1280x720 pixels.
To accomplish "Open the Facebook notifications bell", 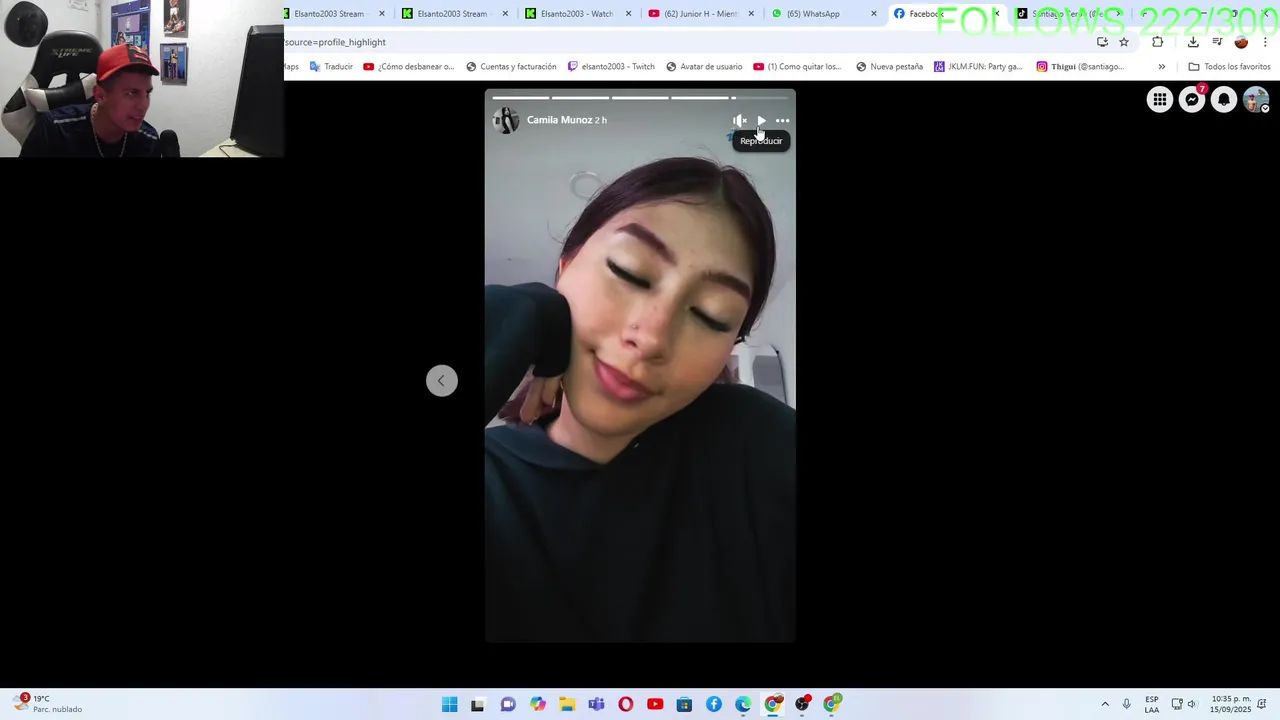I will (x=1224, y=100).
